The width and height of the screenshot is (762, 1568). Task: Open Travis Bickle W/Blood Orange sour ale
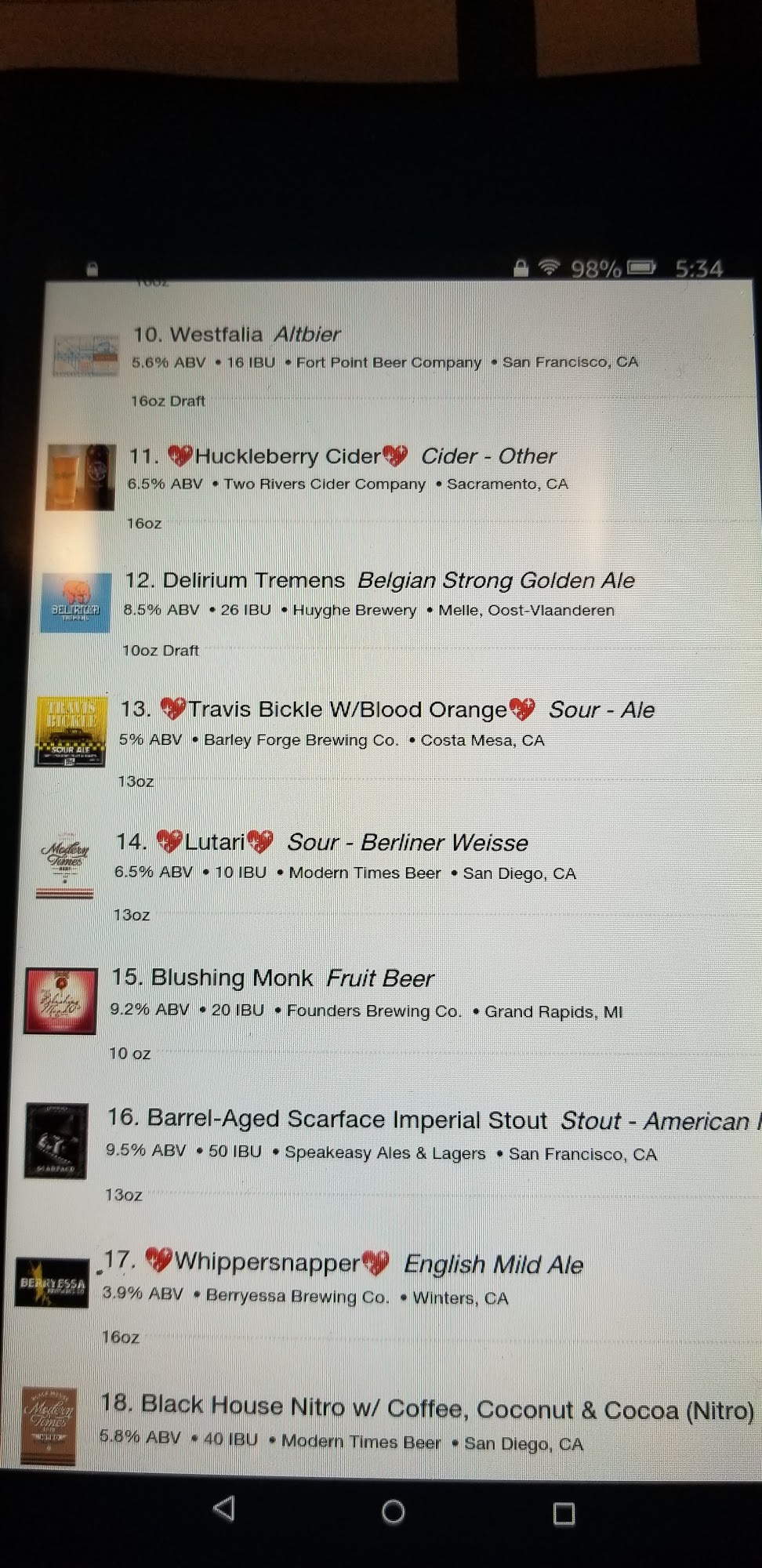(x=347, y=710)
